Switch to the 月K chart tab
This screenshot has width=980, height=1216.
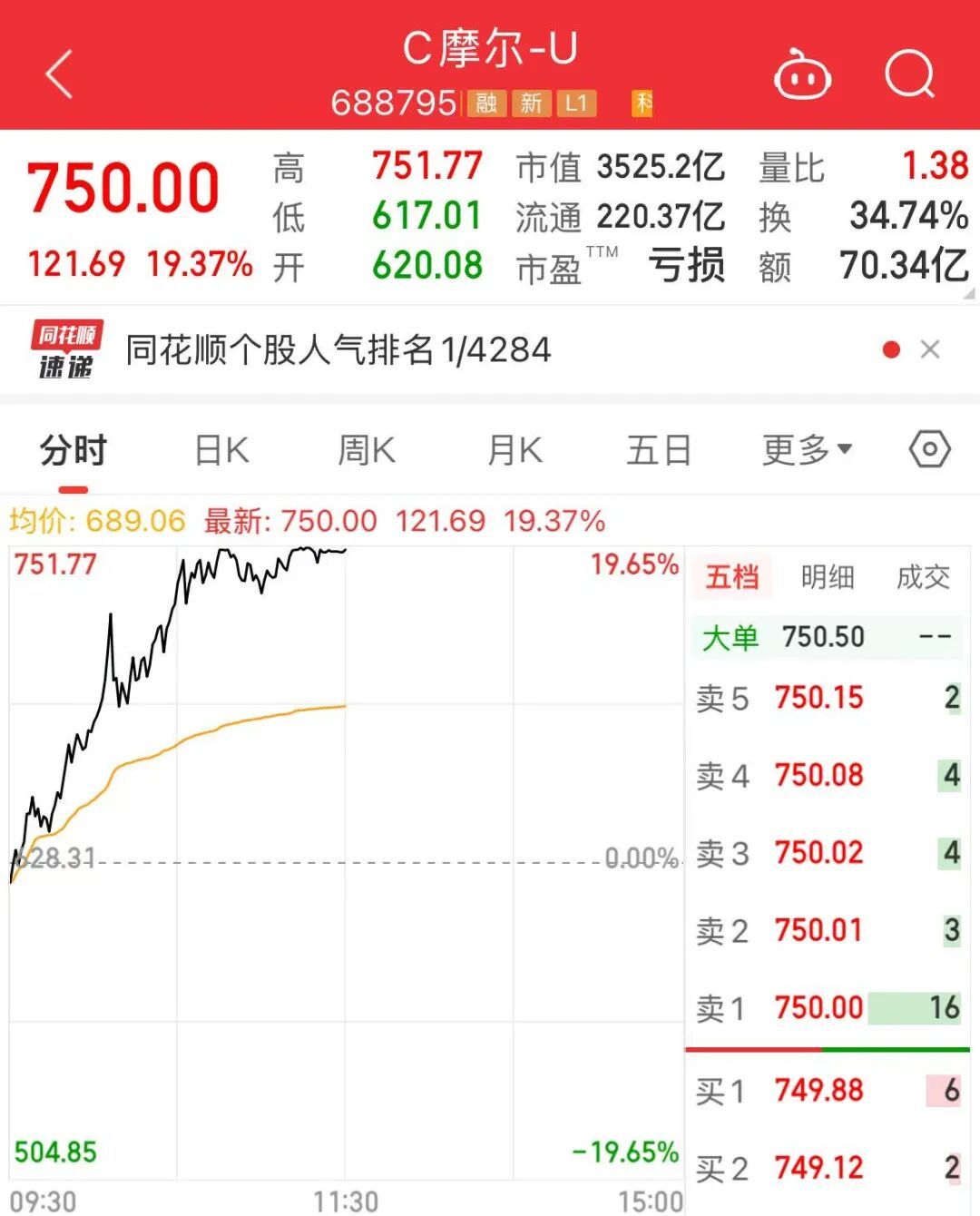tap(514, 450)
